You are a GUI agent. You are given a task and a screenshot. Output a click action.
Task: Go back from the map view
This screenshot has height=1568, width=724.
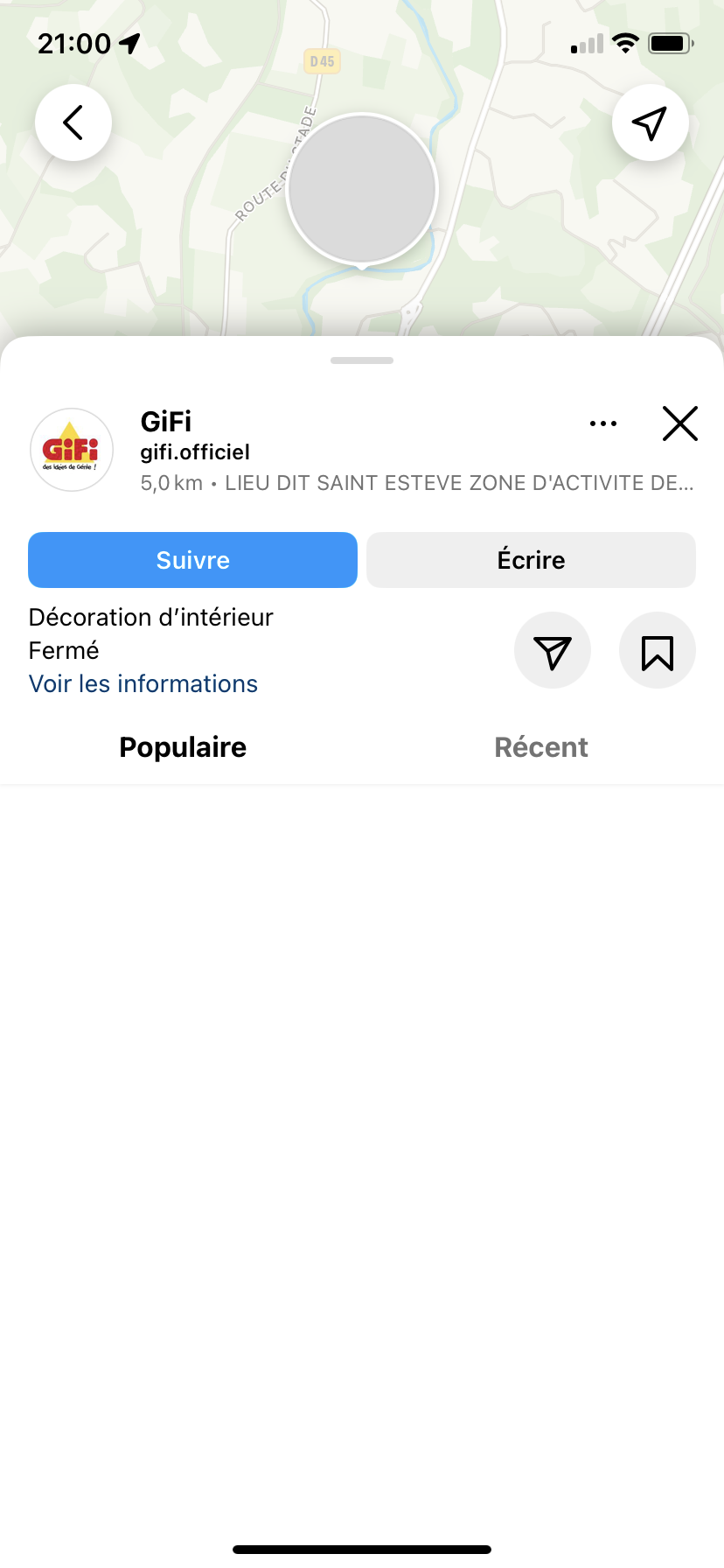point(73,122)
